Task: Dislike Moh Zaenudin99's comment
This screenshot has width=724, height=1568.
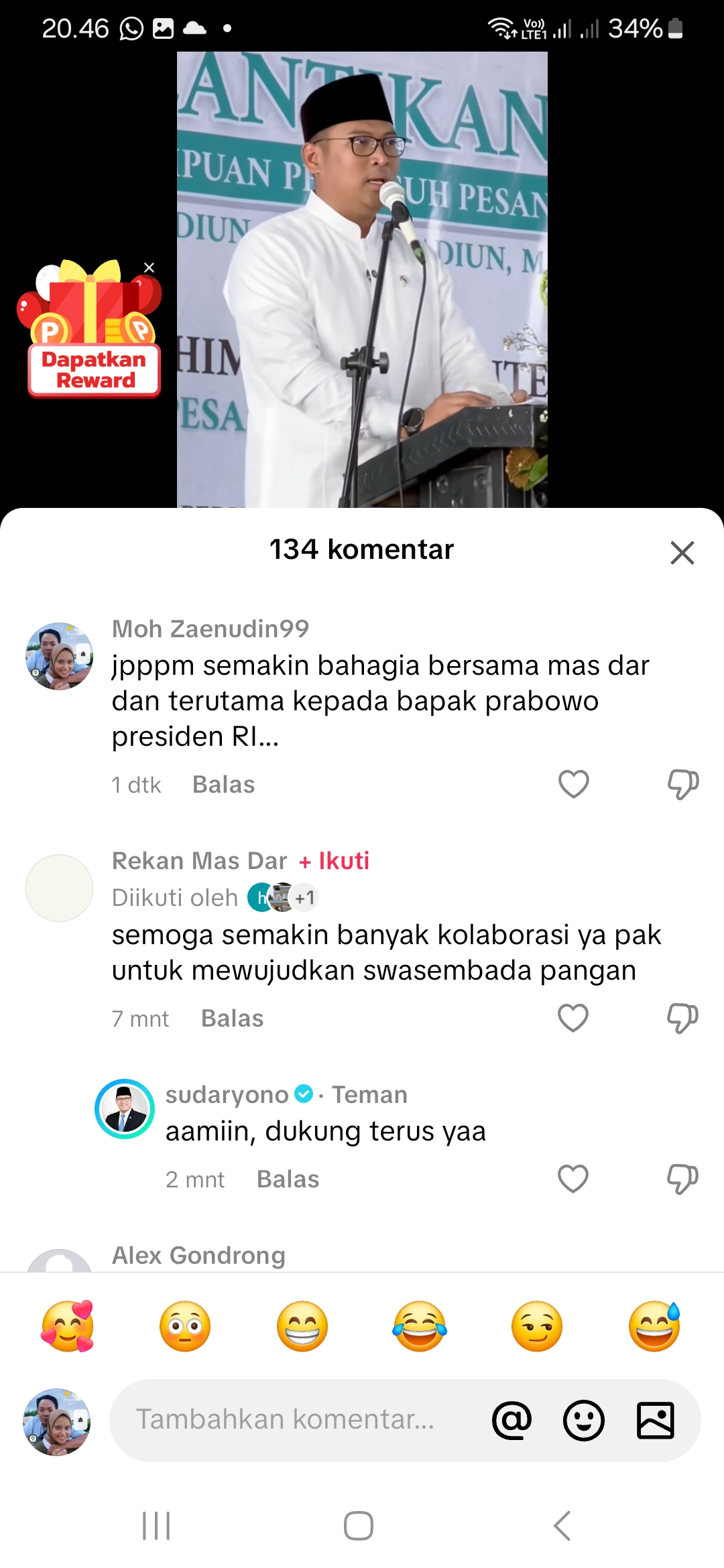Action: [683, 784]
